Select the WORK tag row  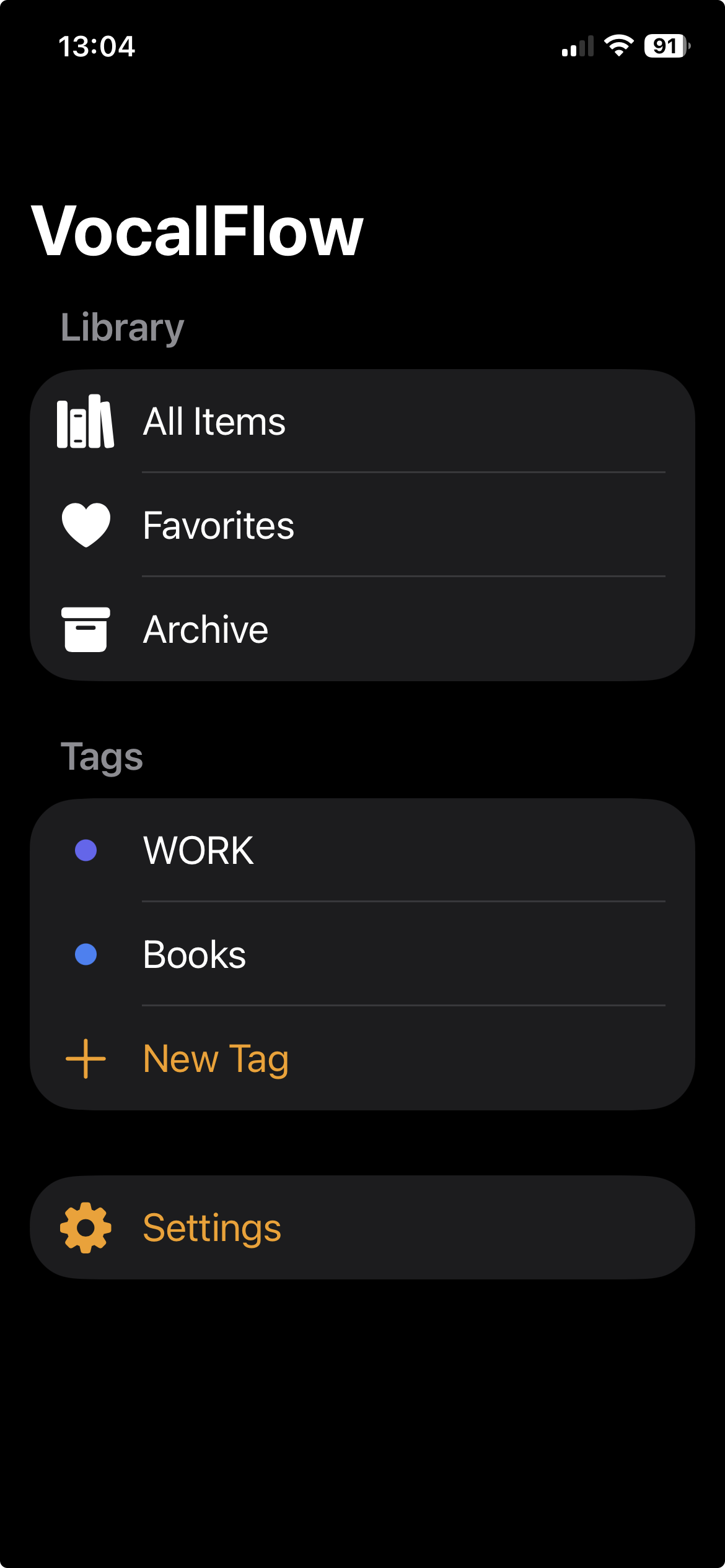click(x=198, y=850)
